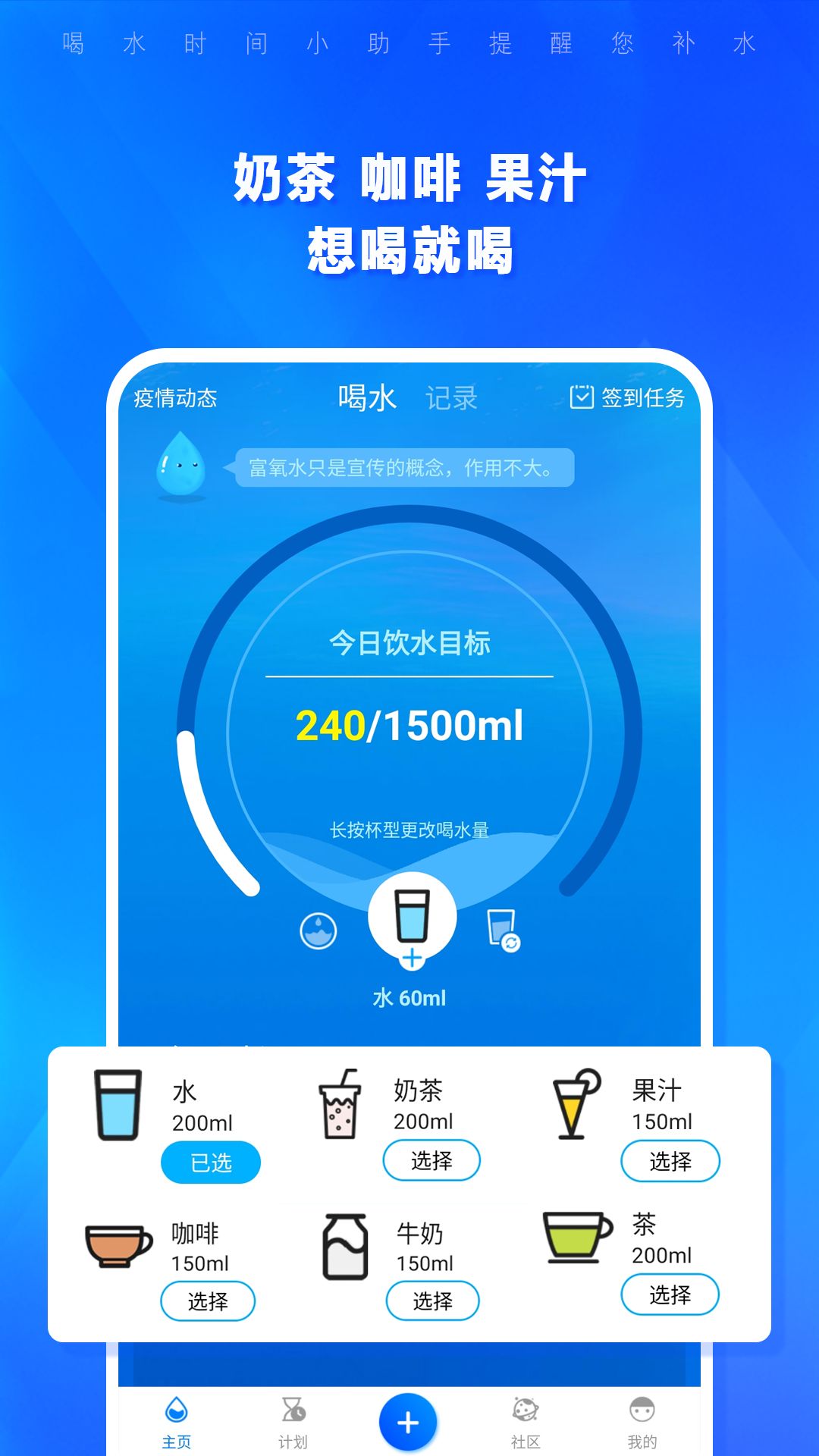Open the 疫情动态 link
This screenshot has width=819, height=1456.
(175, 397)
